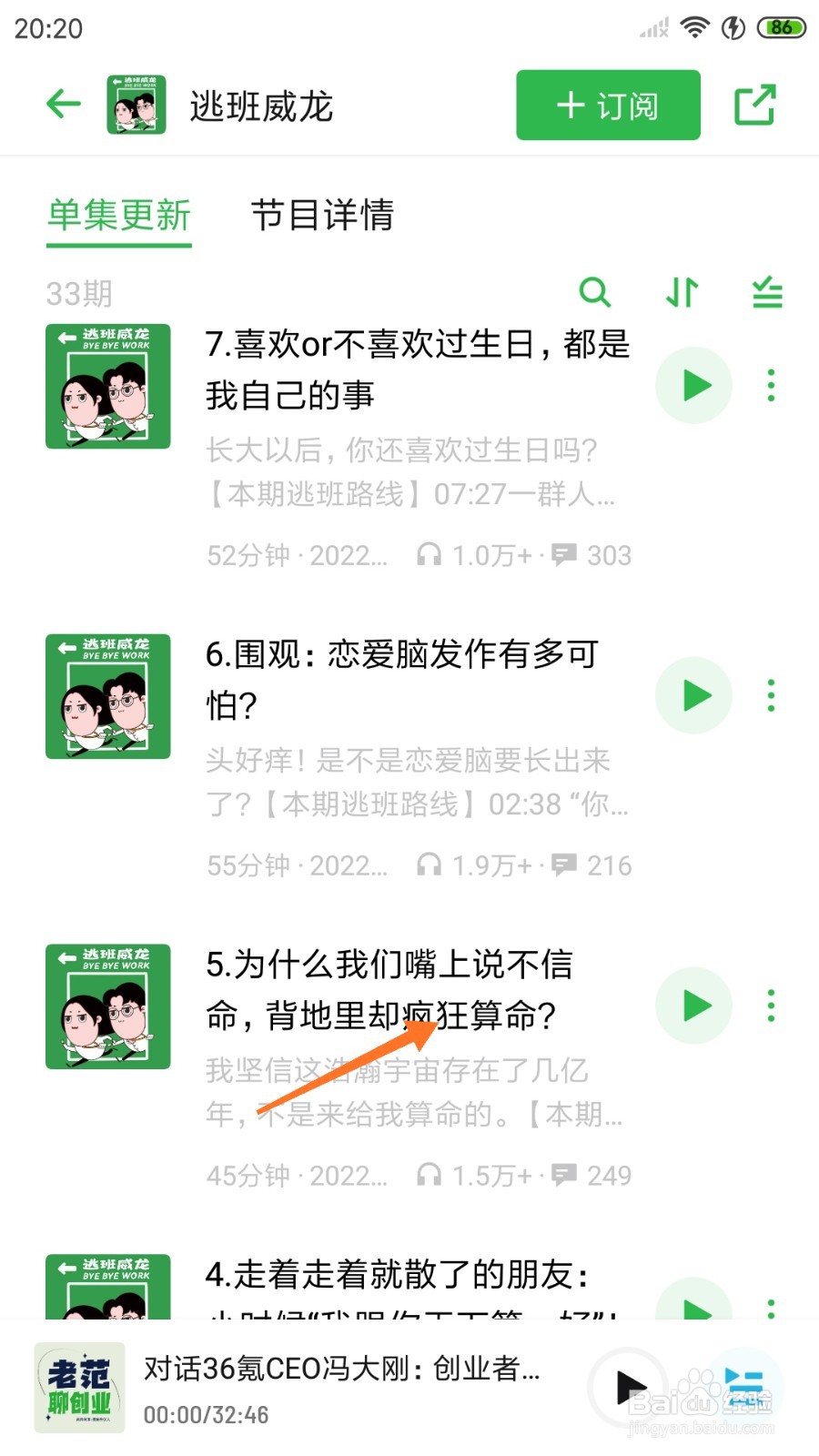Open the batch download/filter icon
This screenshot has height=1456, width=819.
click(765, 293)
